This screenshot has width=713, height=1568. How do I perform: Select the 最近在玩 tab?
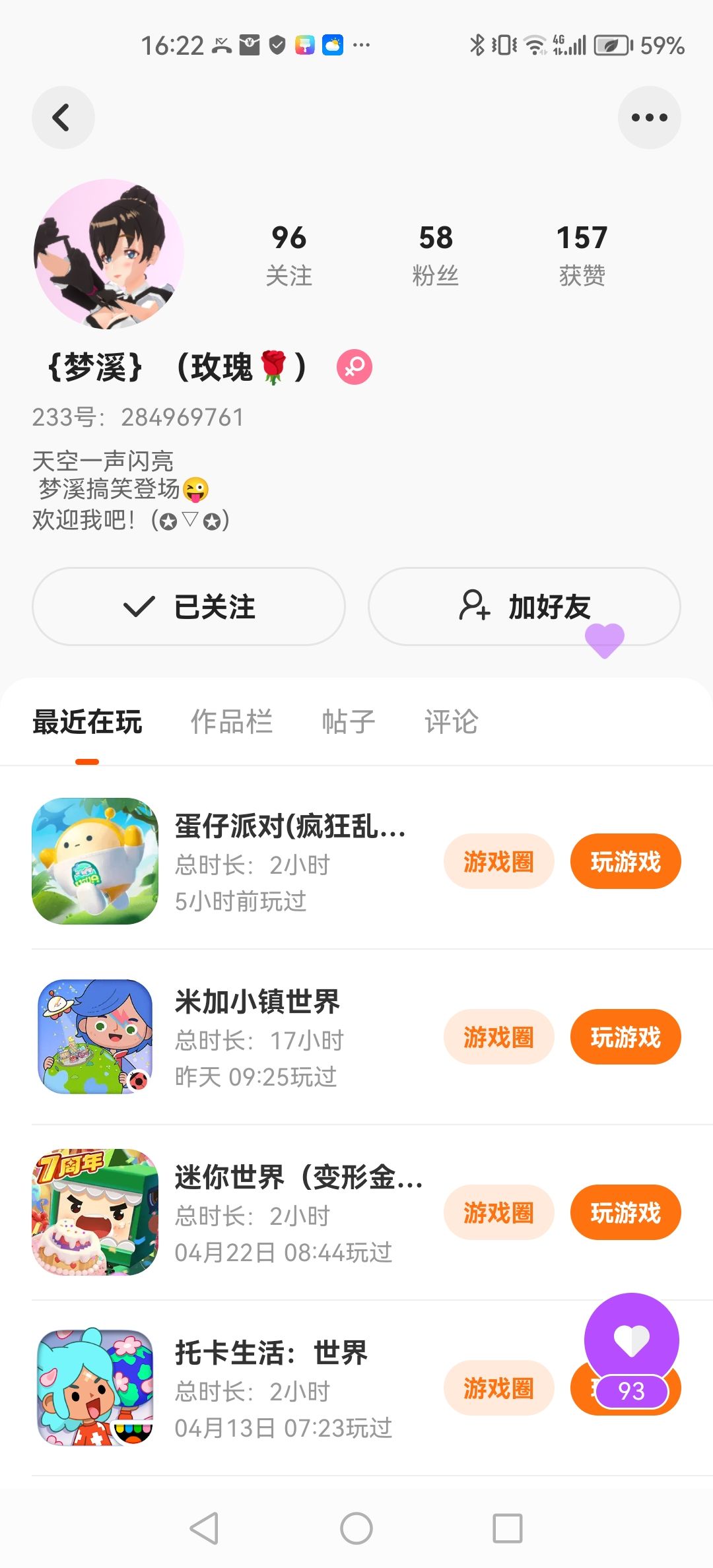87,721
